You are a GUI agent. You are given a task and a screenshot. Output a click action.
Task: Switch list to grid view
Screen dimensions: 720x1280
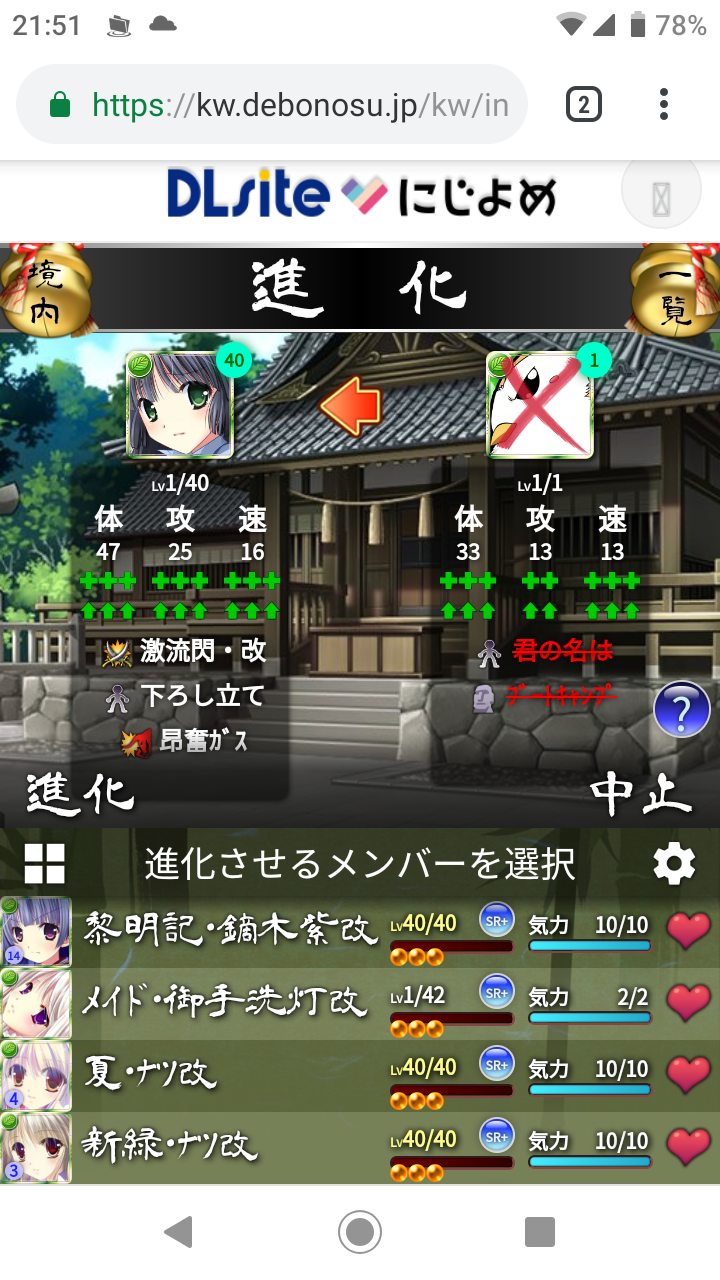click(45, 864)
